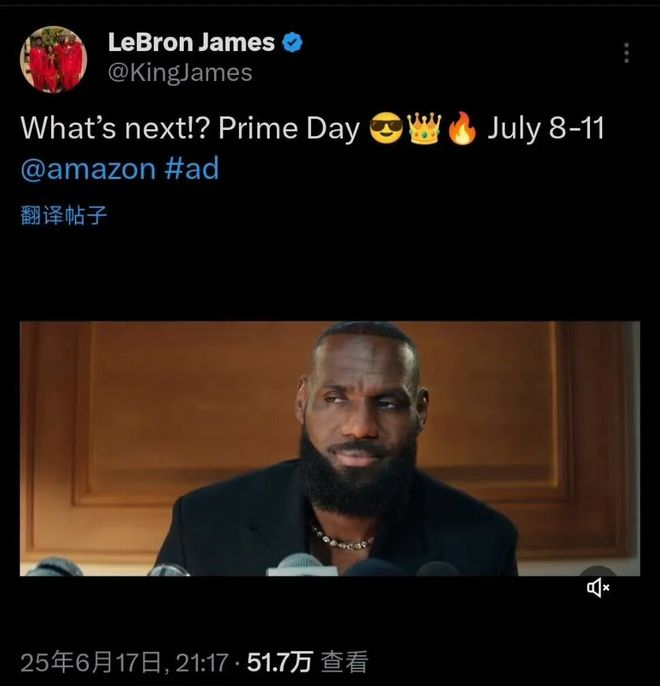This screenshot has height=686, width=660.
Task: Open the video in the post
Action: click(x=330, y=448)
